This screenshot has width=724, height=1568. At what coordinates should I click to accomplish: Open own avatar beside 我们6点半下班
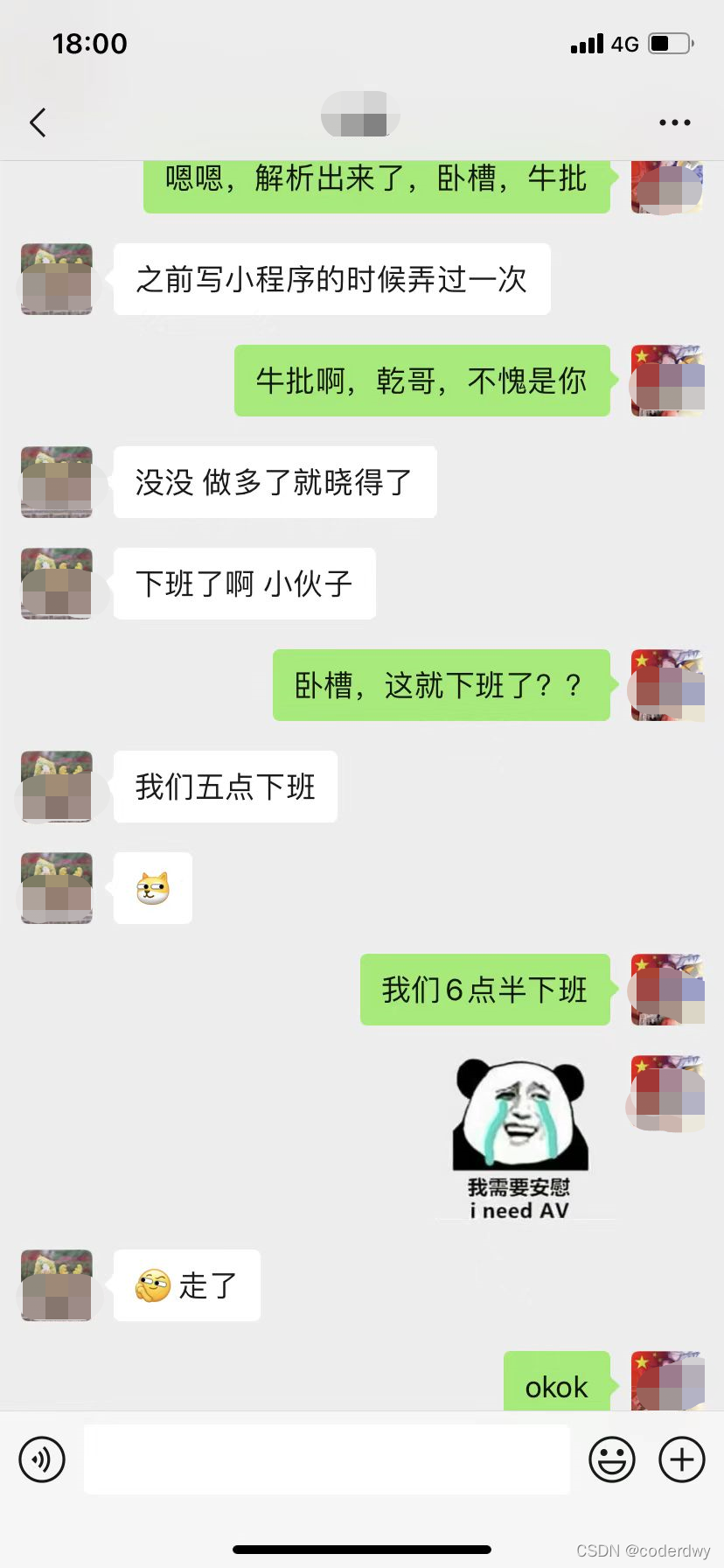pyautogui.click(x=668, y=990)
